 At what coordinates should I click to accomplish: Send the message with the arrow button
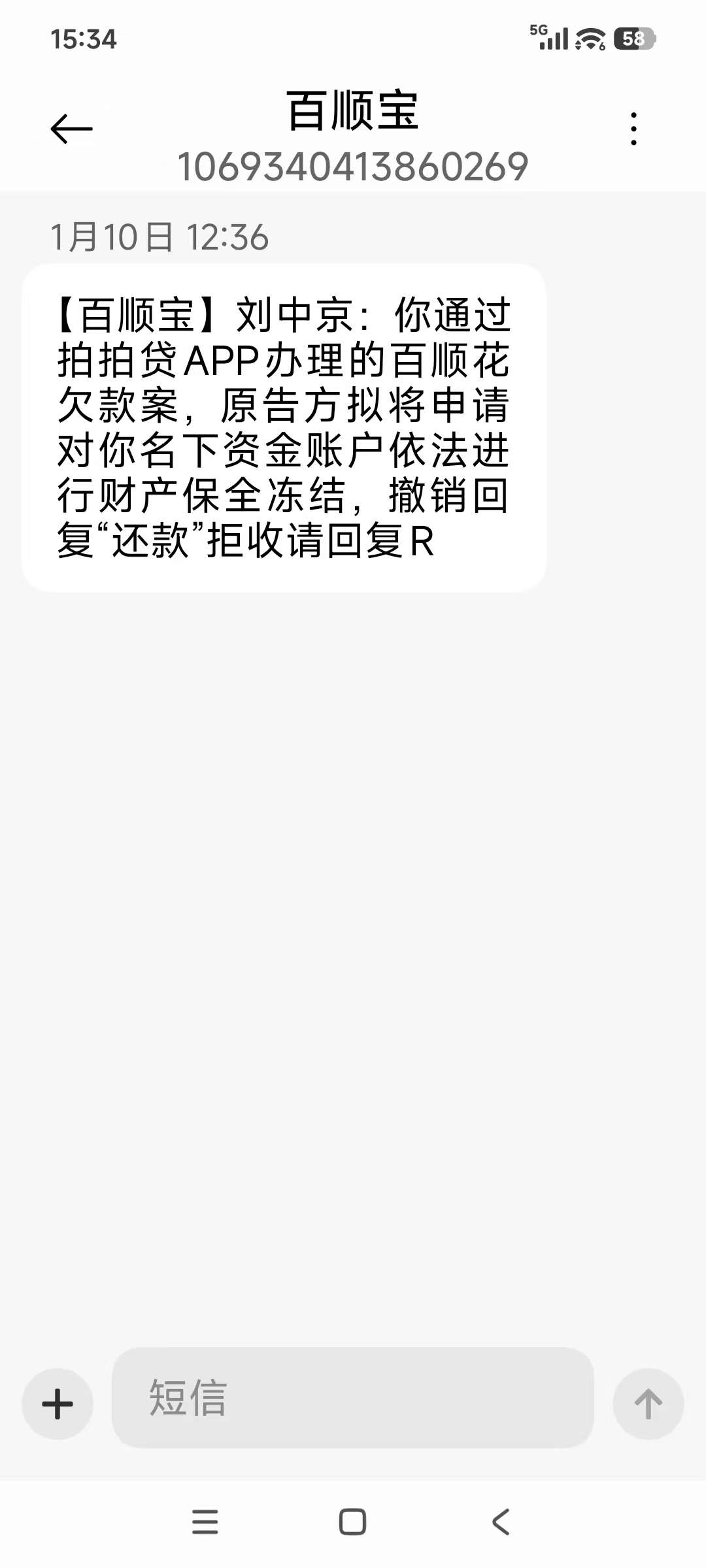(x=648, y=1404)
